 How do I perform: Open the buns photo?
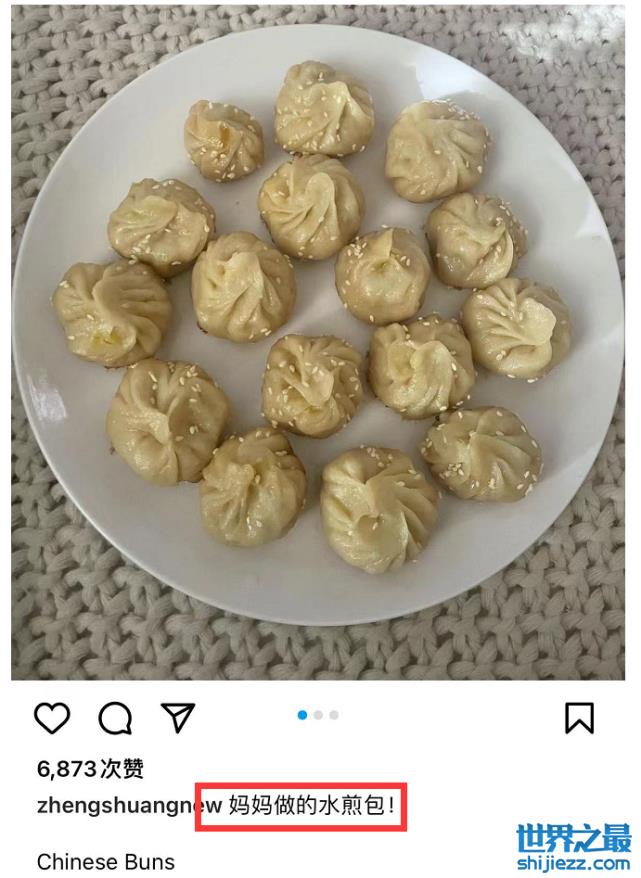tap(318, 340)
